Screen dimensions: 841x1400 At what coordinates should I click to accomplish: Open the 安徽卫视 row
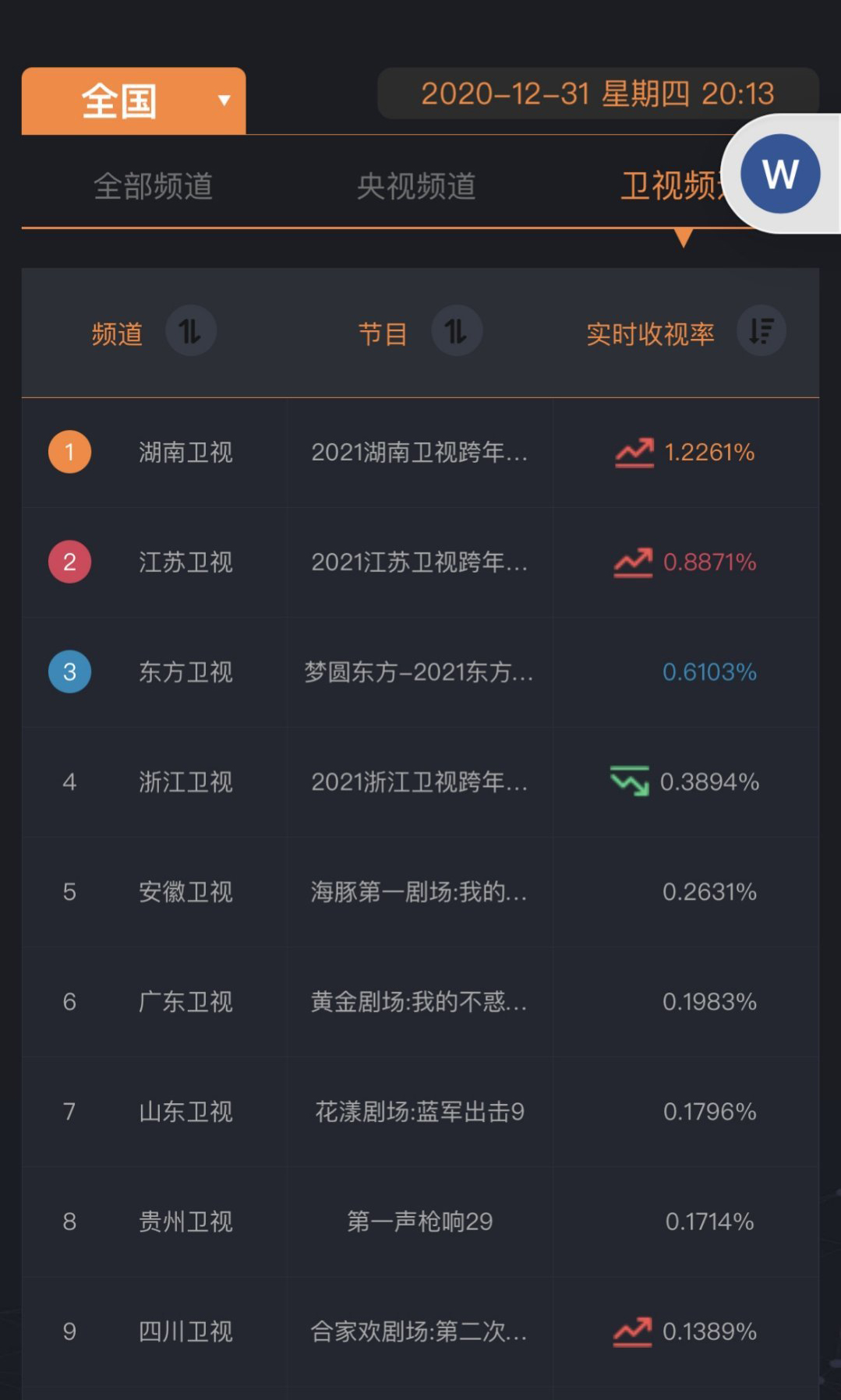[420, 892]
